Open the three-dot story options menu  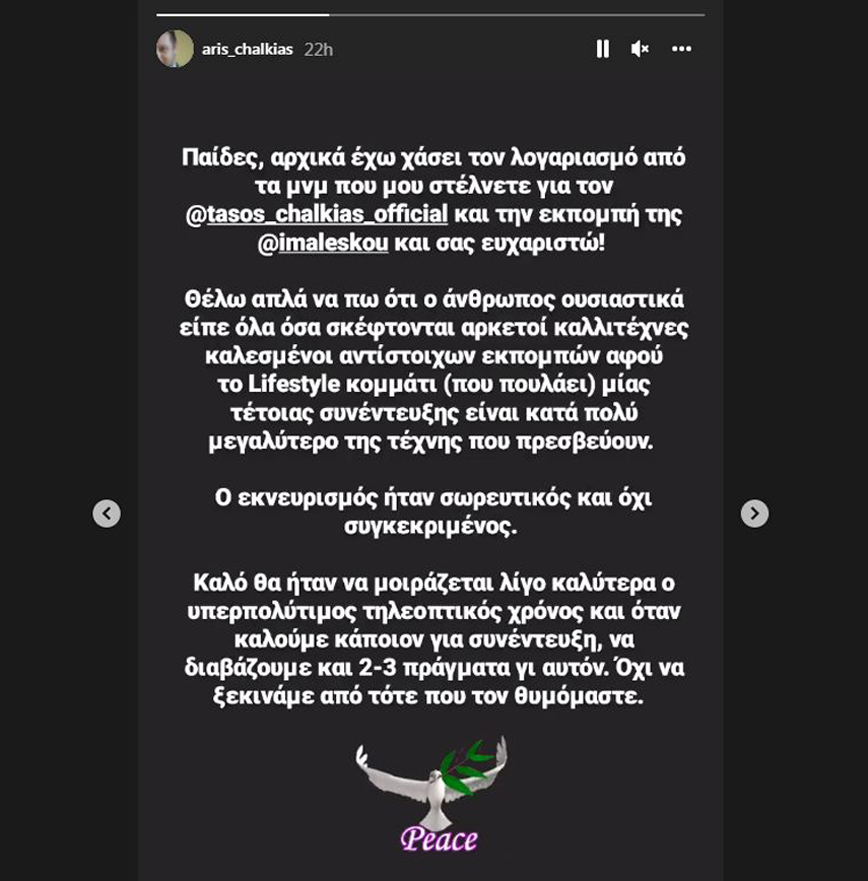681,49
